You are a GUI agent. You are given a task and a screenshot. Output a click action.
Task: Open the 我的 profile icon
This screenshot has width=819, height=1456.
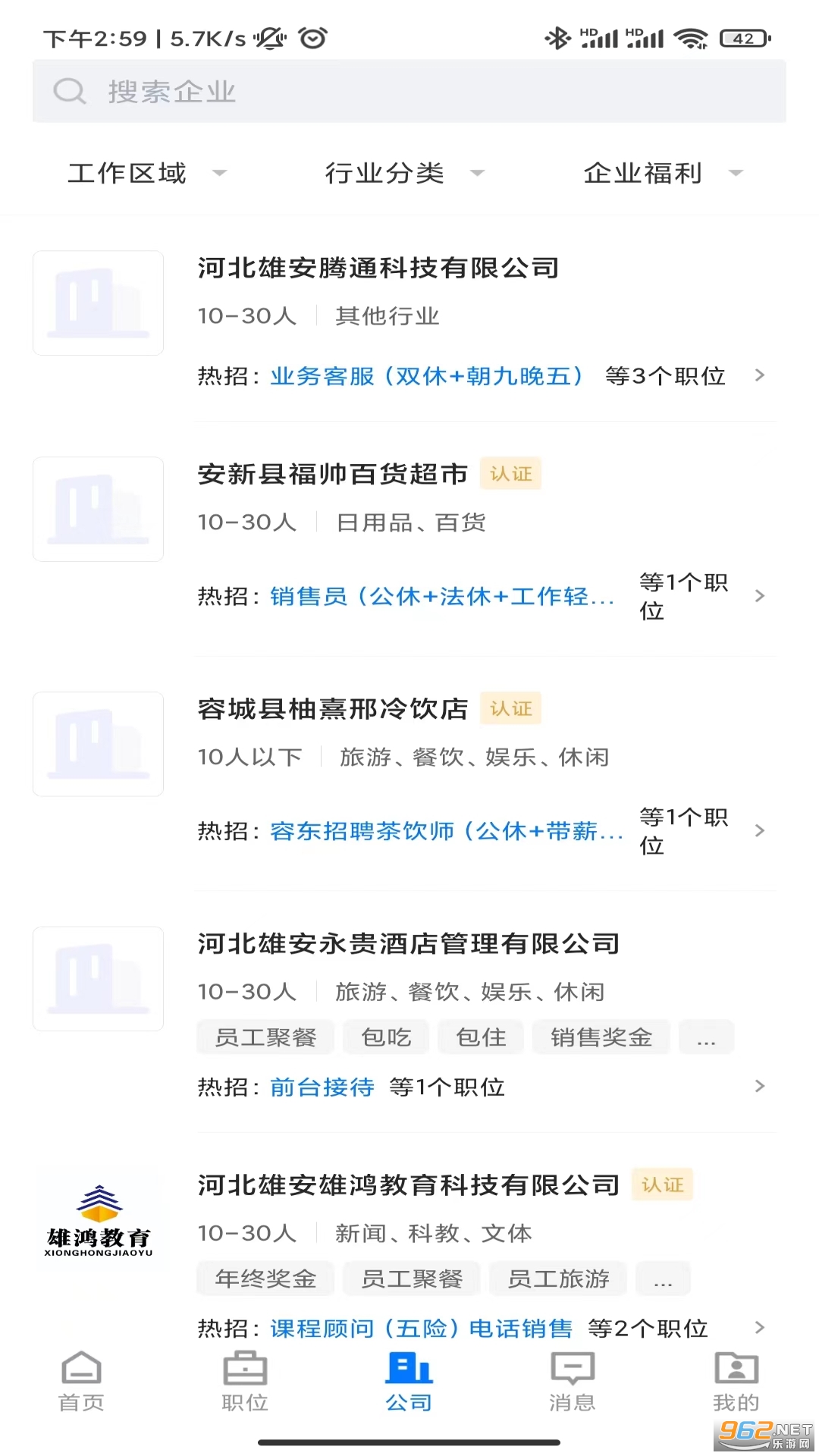coord(736,1369)
